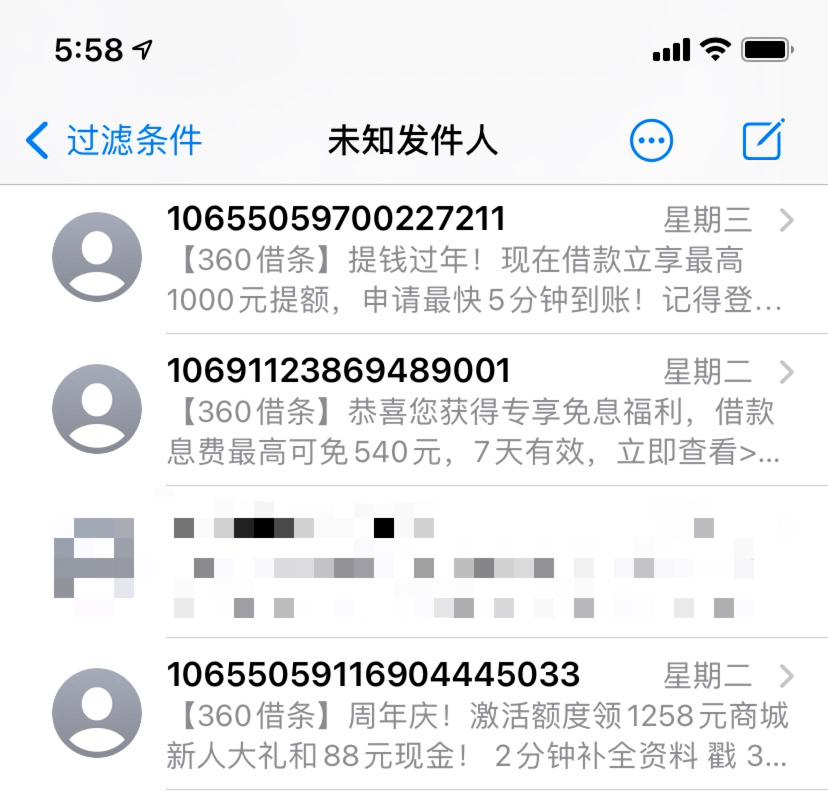Go back to 过滤条件

tap(113, 141)
